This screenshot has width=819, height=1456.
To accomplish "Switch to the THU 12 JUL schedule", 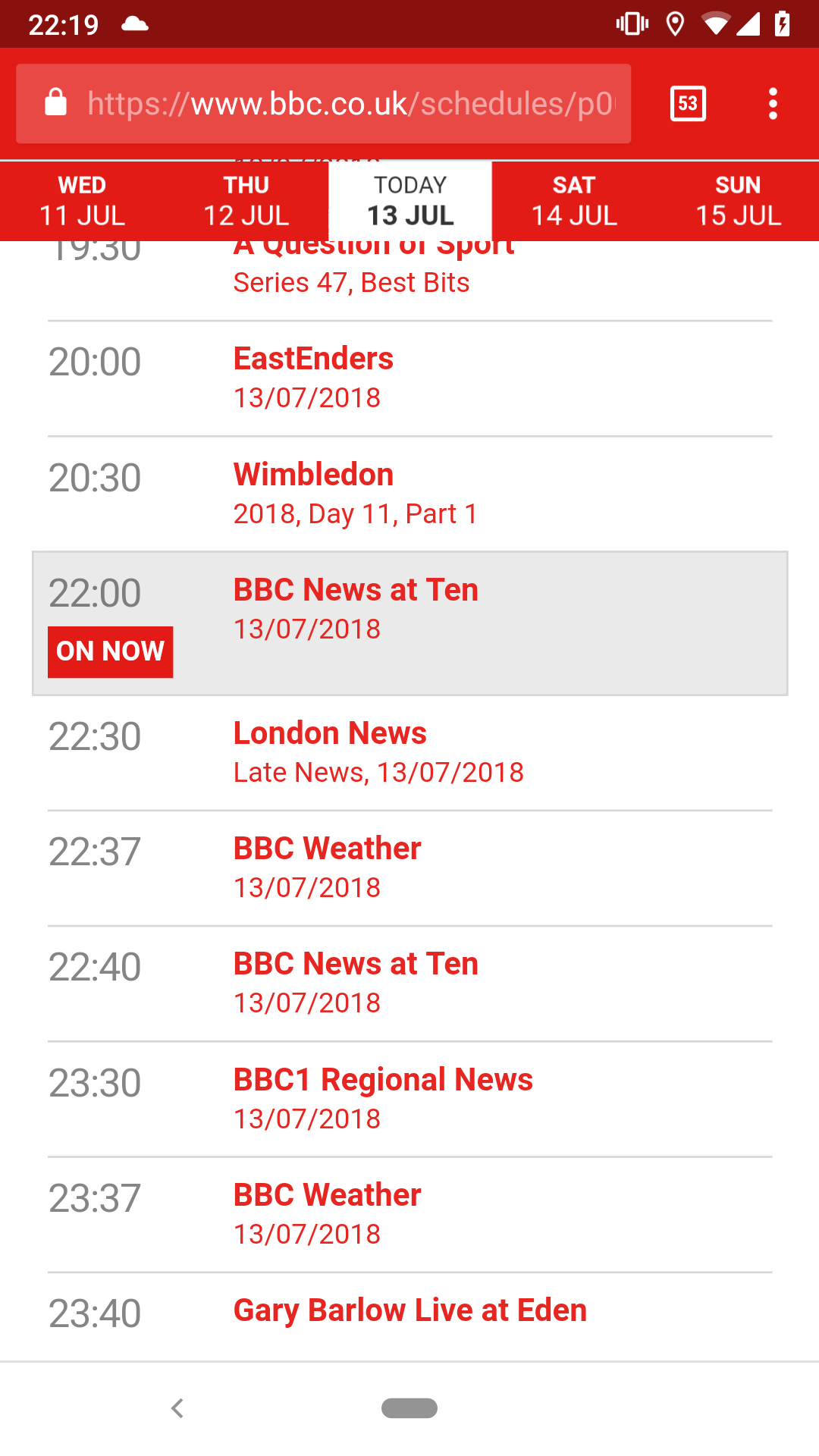I will point(246,201).
